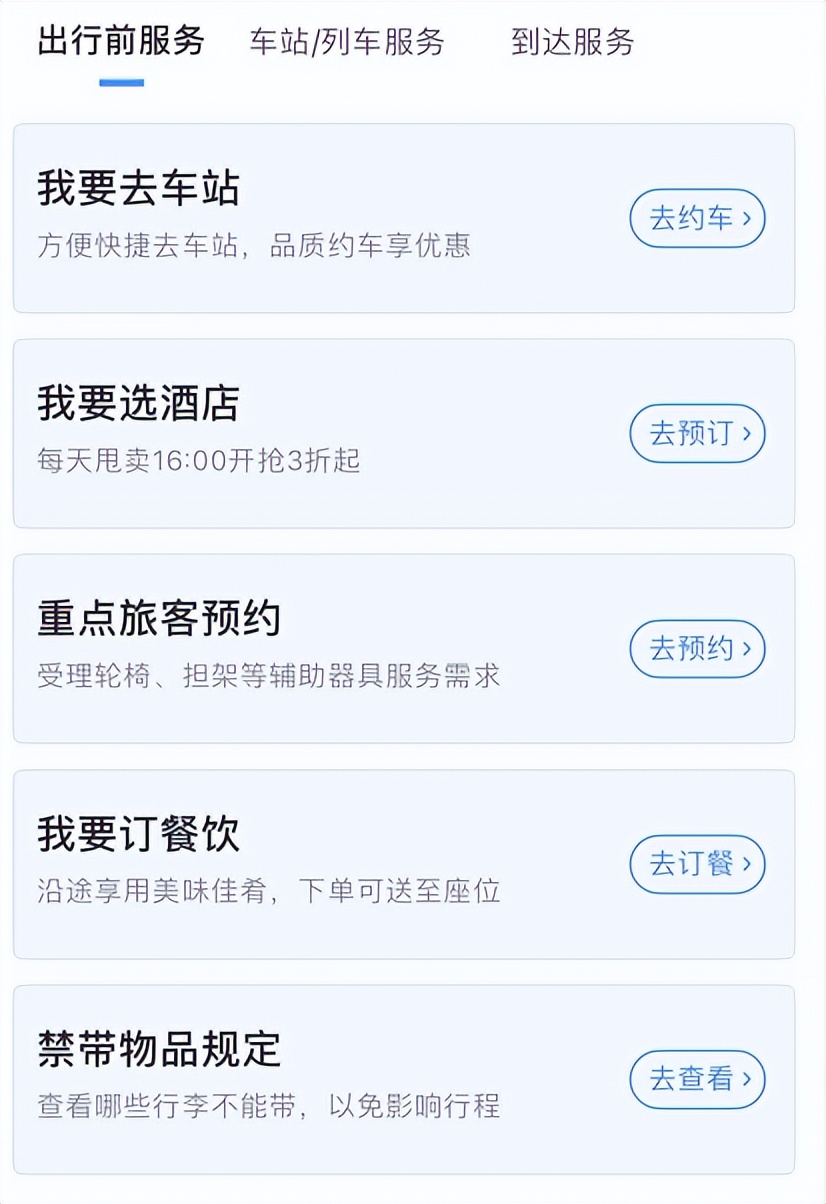Click 去约车 to book a ride

click(x=698, y=218)
